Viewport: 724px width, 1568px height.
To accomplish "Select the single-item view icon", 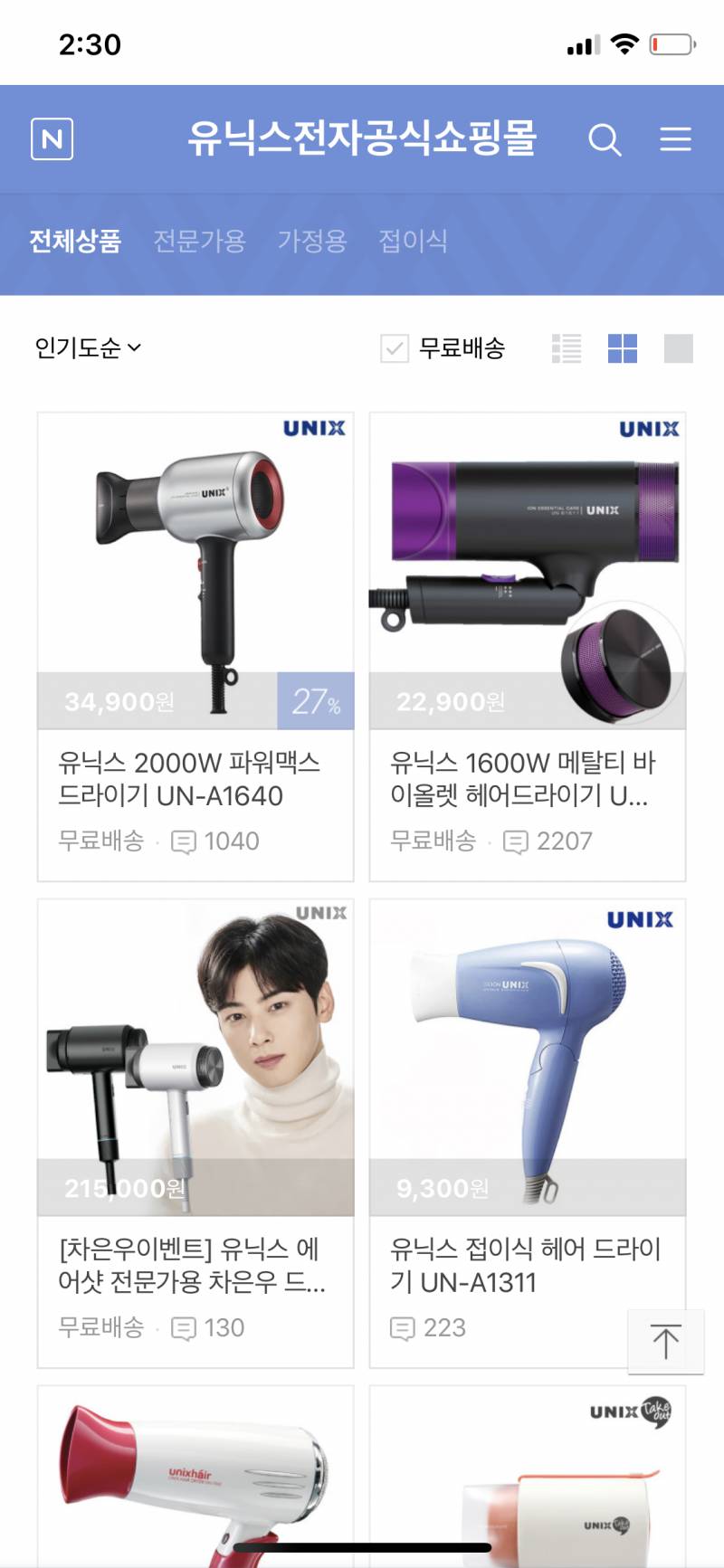I will tap(677, 347).
